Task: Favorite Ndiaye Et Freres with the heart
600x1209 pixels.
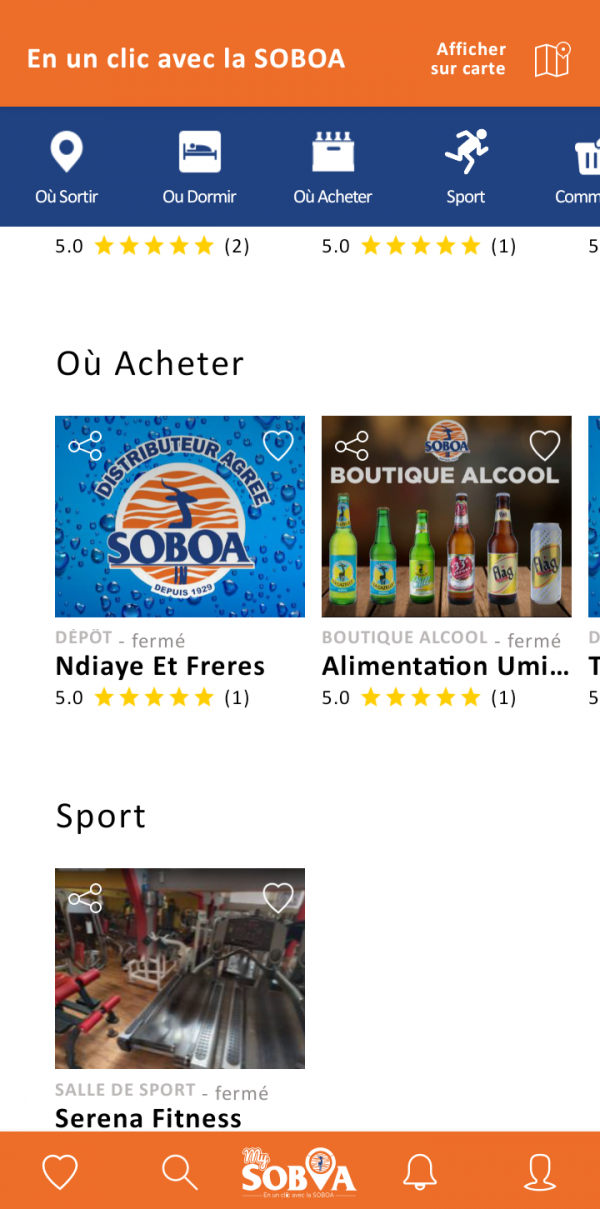Action: [277, 445]
